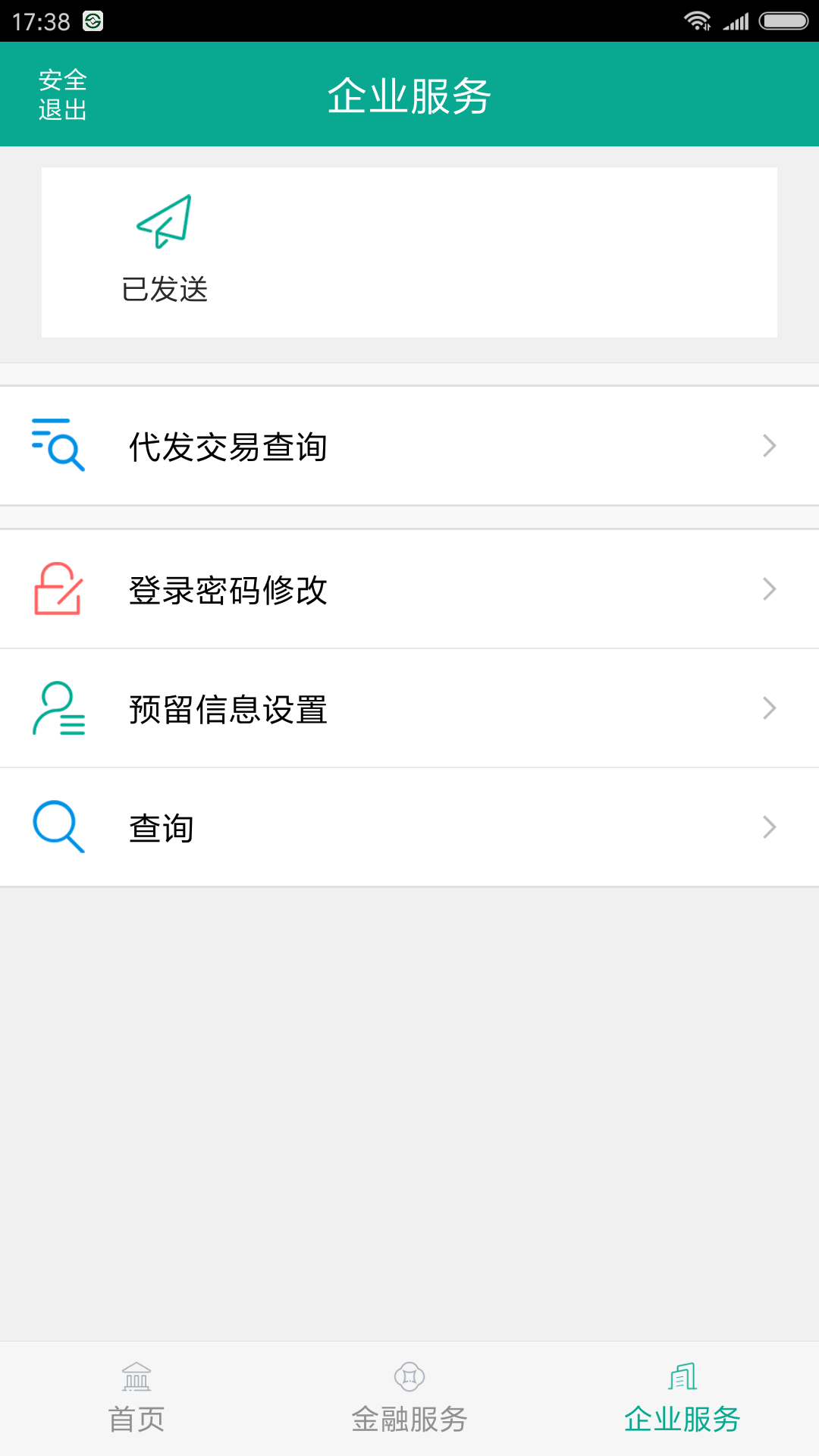Click the red unlocked padlock icon

57,589
